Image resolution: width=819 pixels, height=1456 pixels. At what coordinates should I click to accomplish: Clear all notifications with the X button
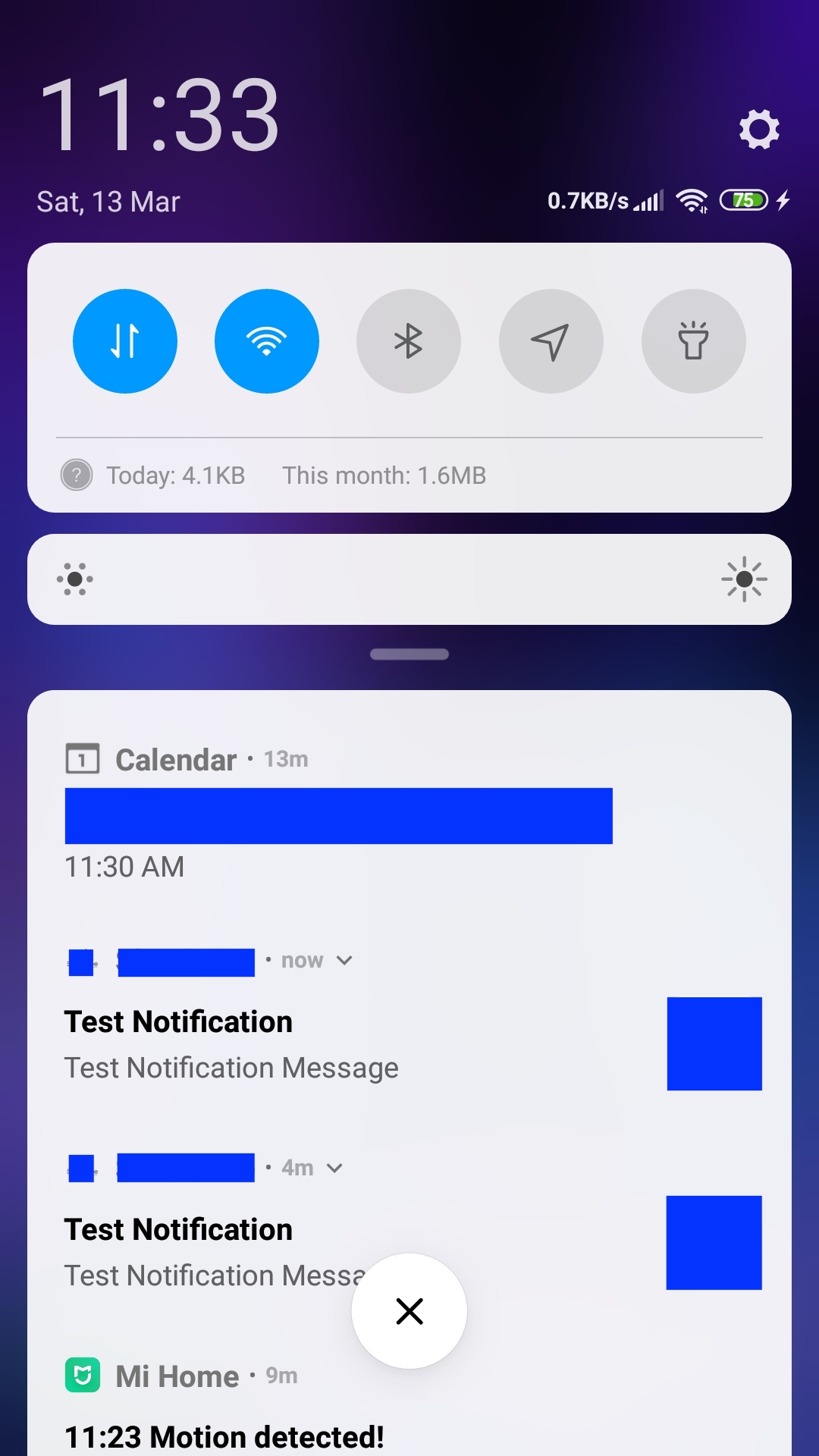point(409,1311)
